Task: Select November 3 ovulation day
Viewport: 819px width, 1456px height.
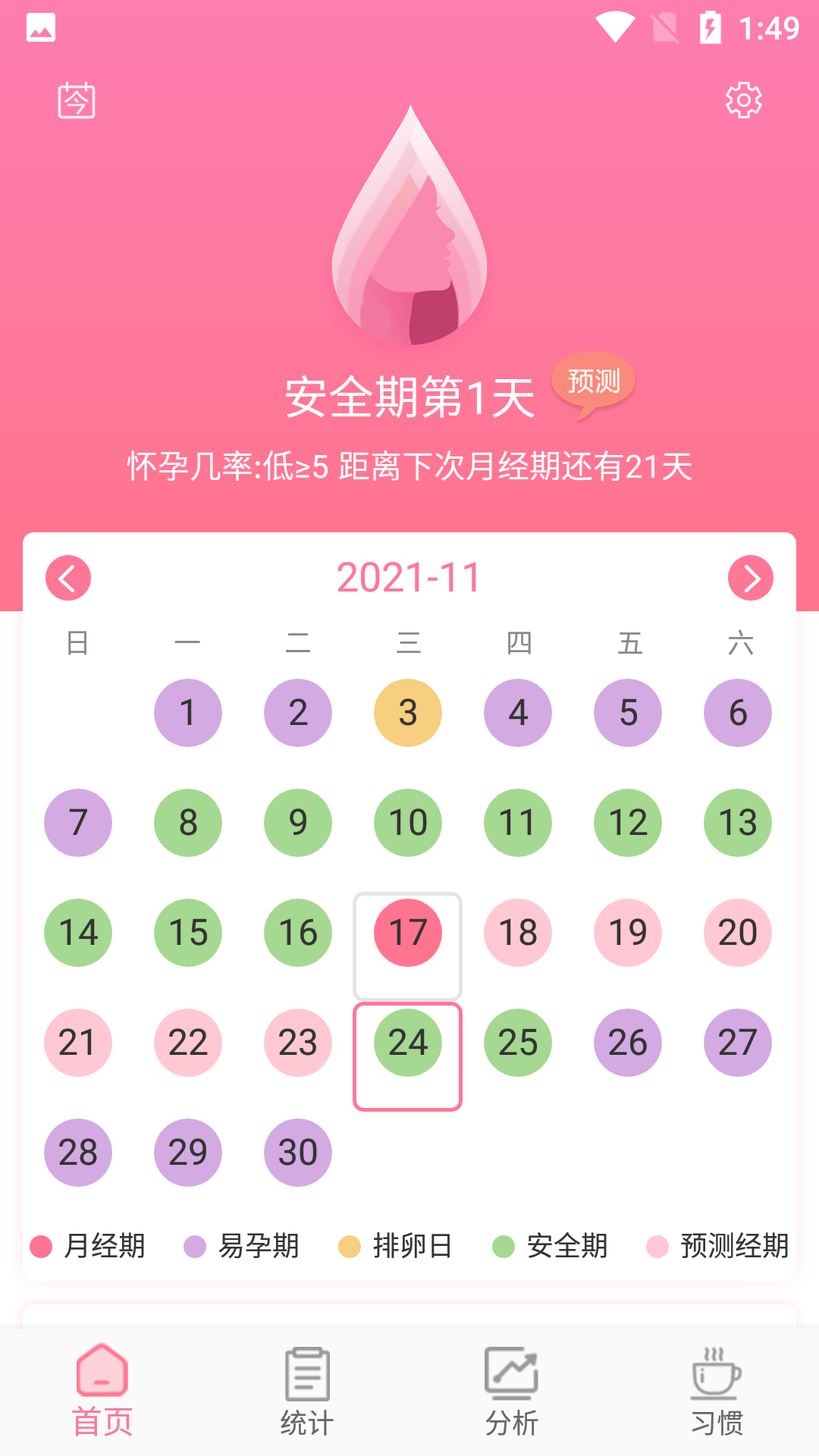Action: point(408,713)
